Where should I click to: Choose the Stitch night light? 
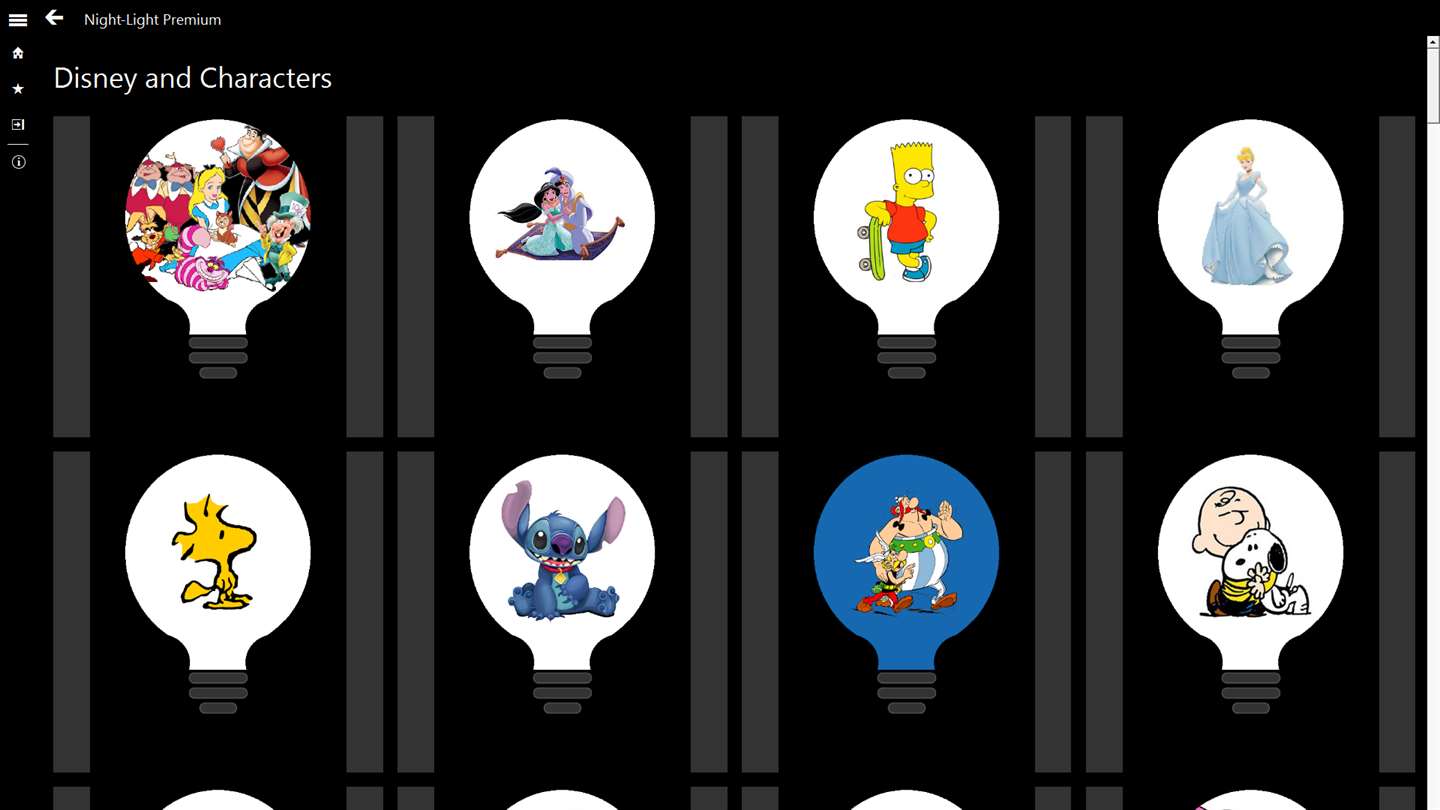tap(562, 550)
